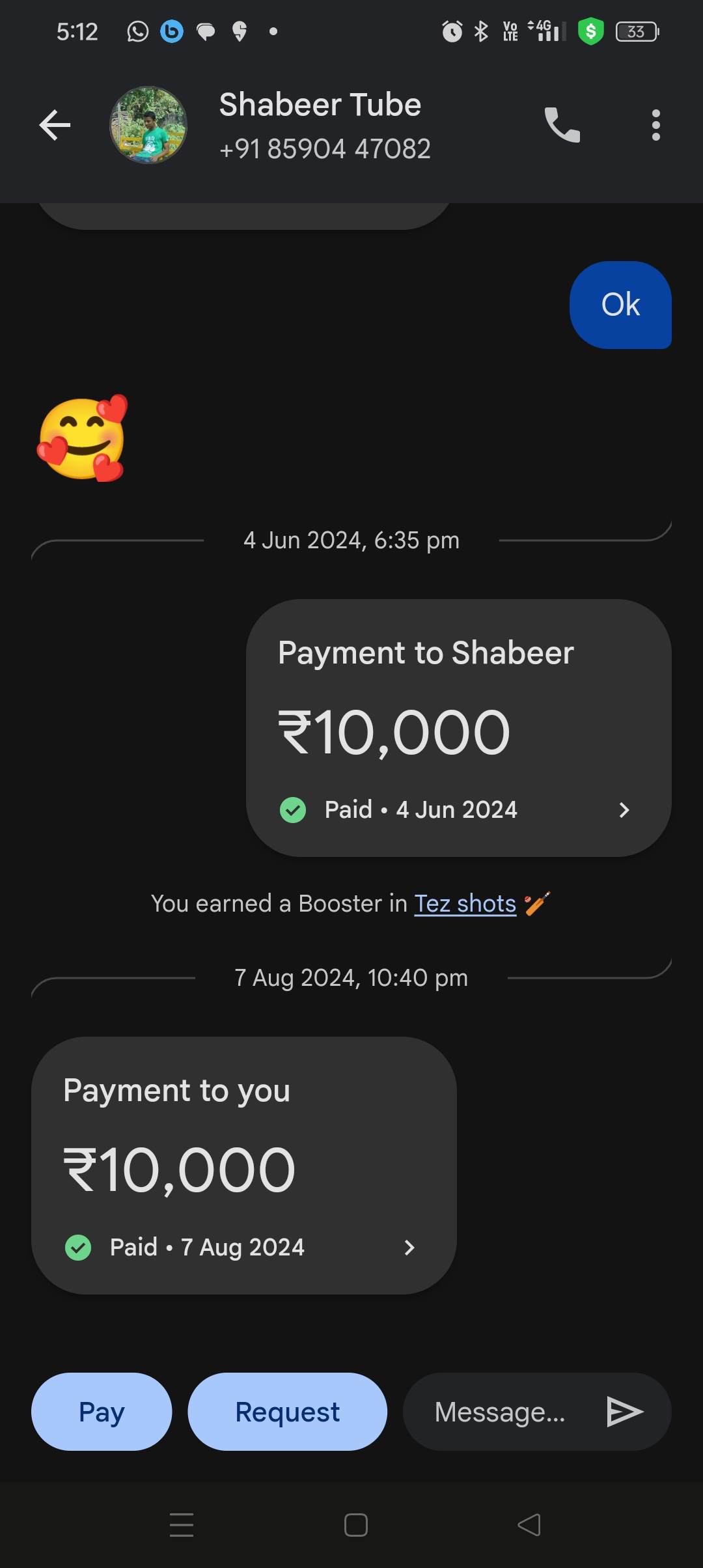The image size is (703, 1568).
Task: Call Shabeer Tube using phone icon
Action: click(x=562, y=125)
